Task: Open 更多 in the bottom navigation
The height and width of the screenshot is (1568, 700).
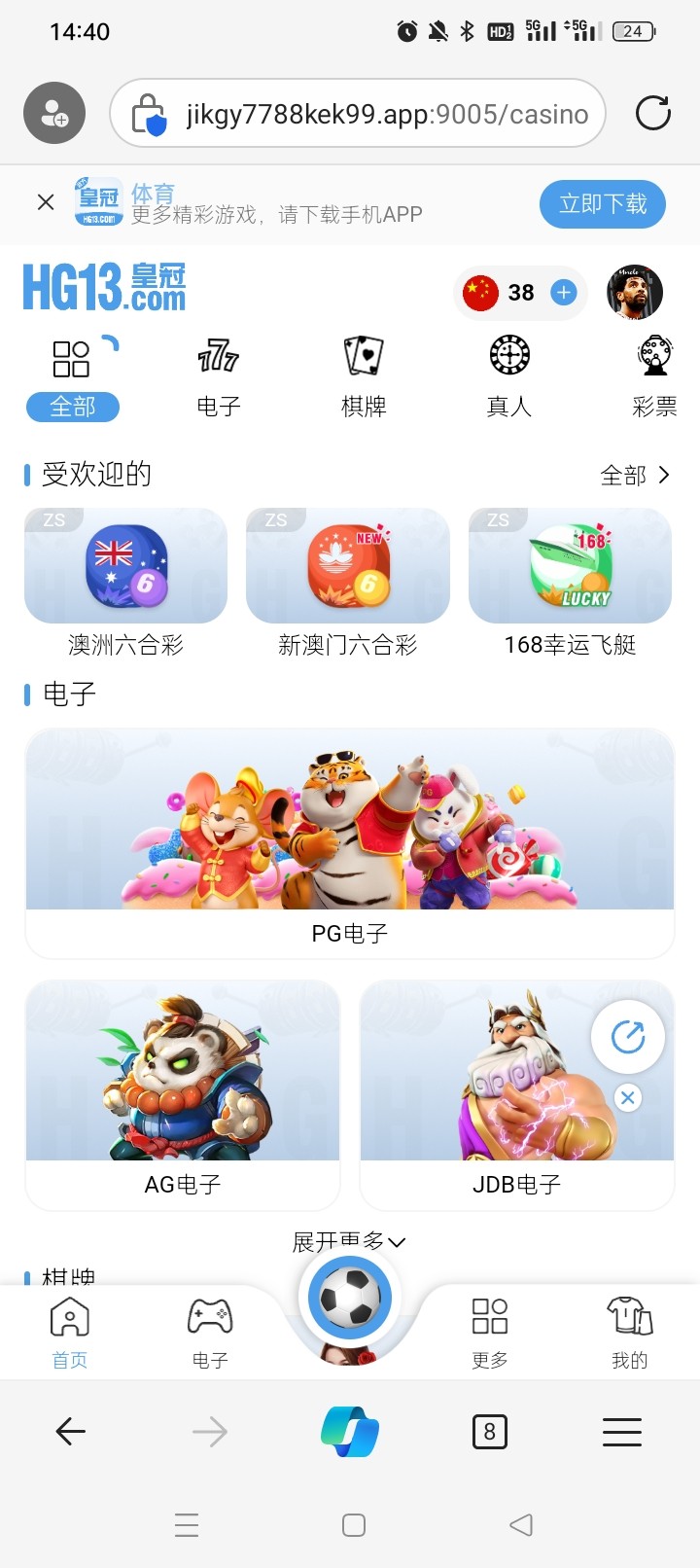Action: click(489, 1331)
